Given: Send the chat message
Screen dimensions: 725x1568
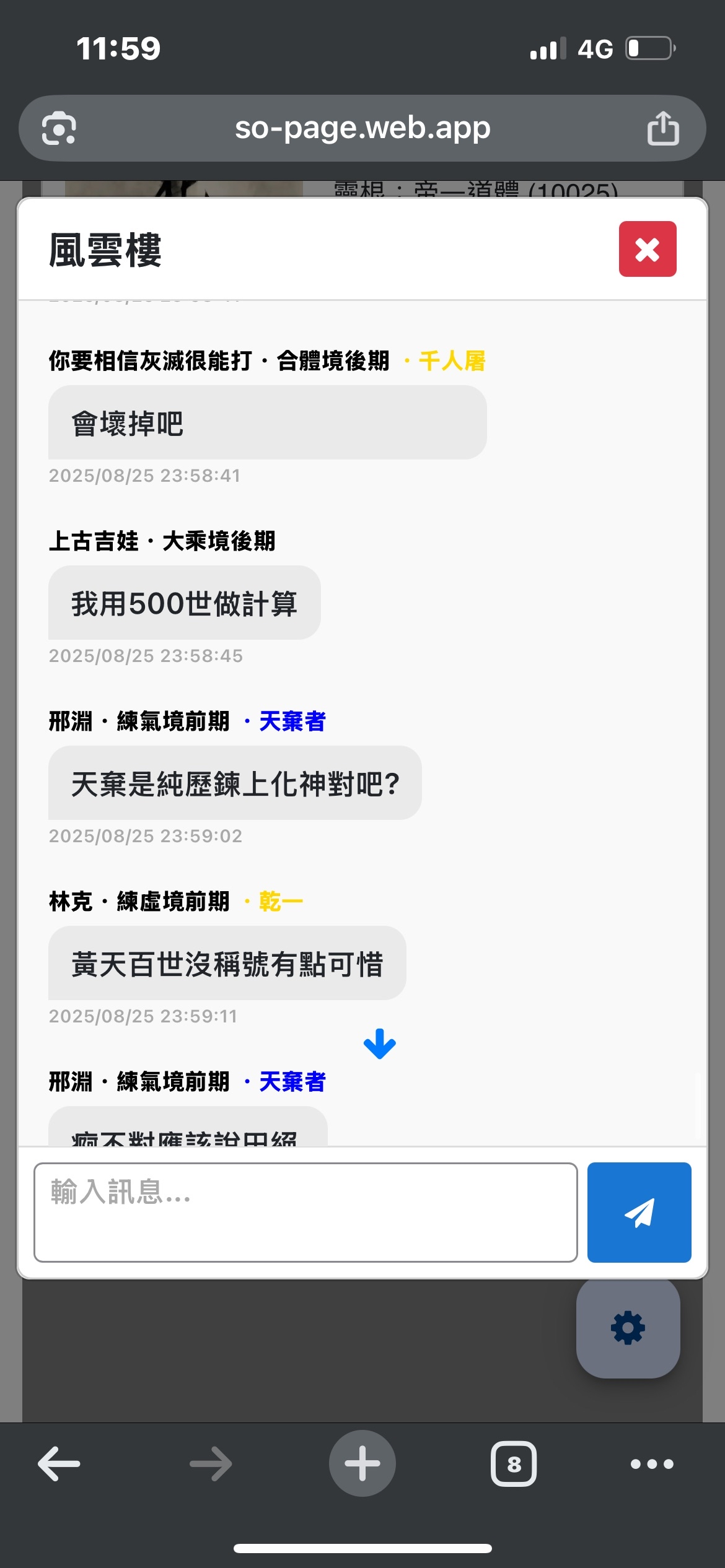Looking at the screenshot, I should pyautogui.click(x=639, y=1212).
